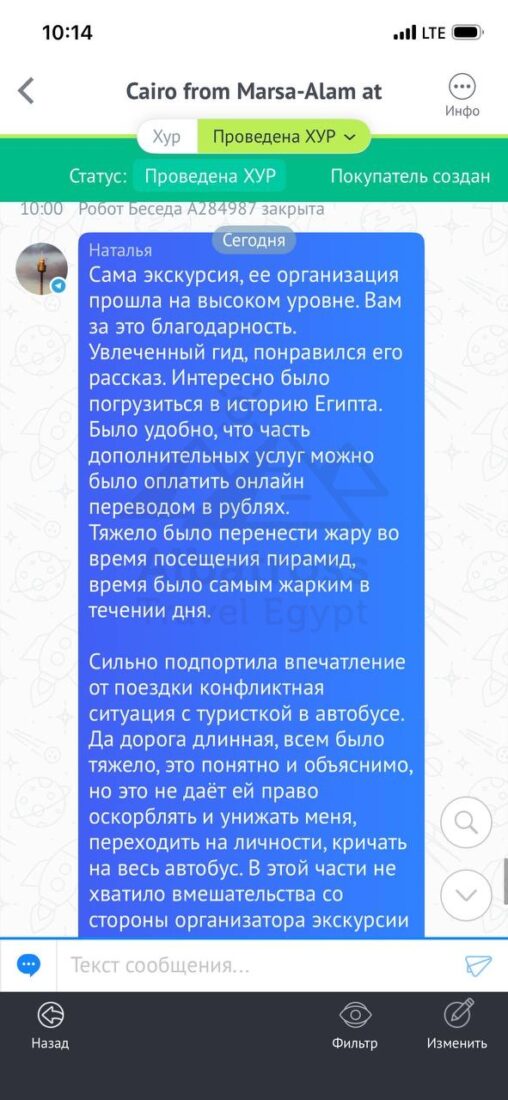Tap Назад in the bottom bar
This screenshot has height=1100, width=508.
(x=50, y=1025)
